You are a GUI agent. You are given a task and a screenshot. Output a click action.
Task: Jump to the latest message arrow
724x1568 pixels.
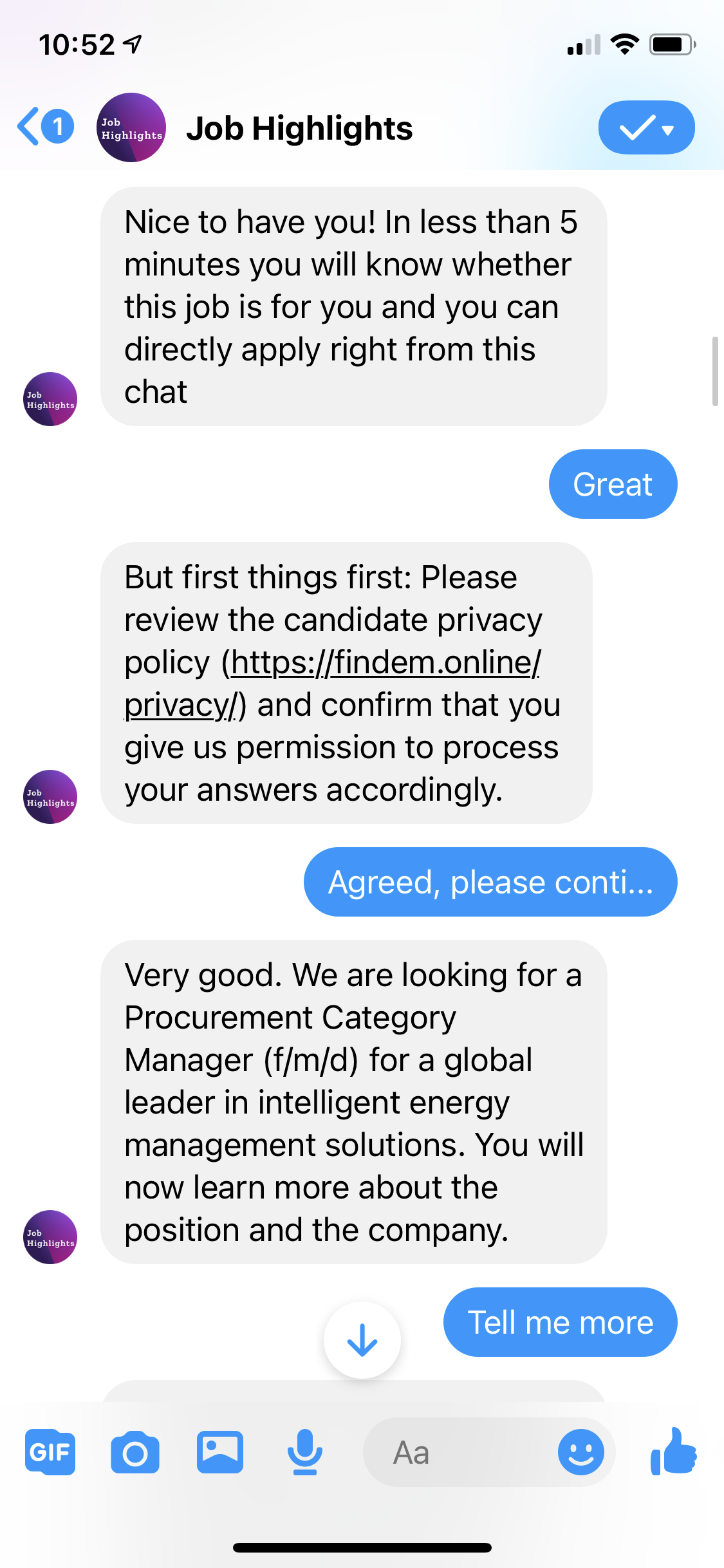tap(362, 1341)
